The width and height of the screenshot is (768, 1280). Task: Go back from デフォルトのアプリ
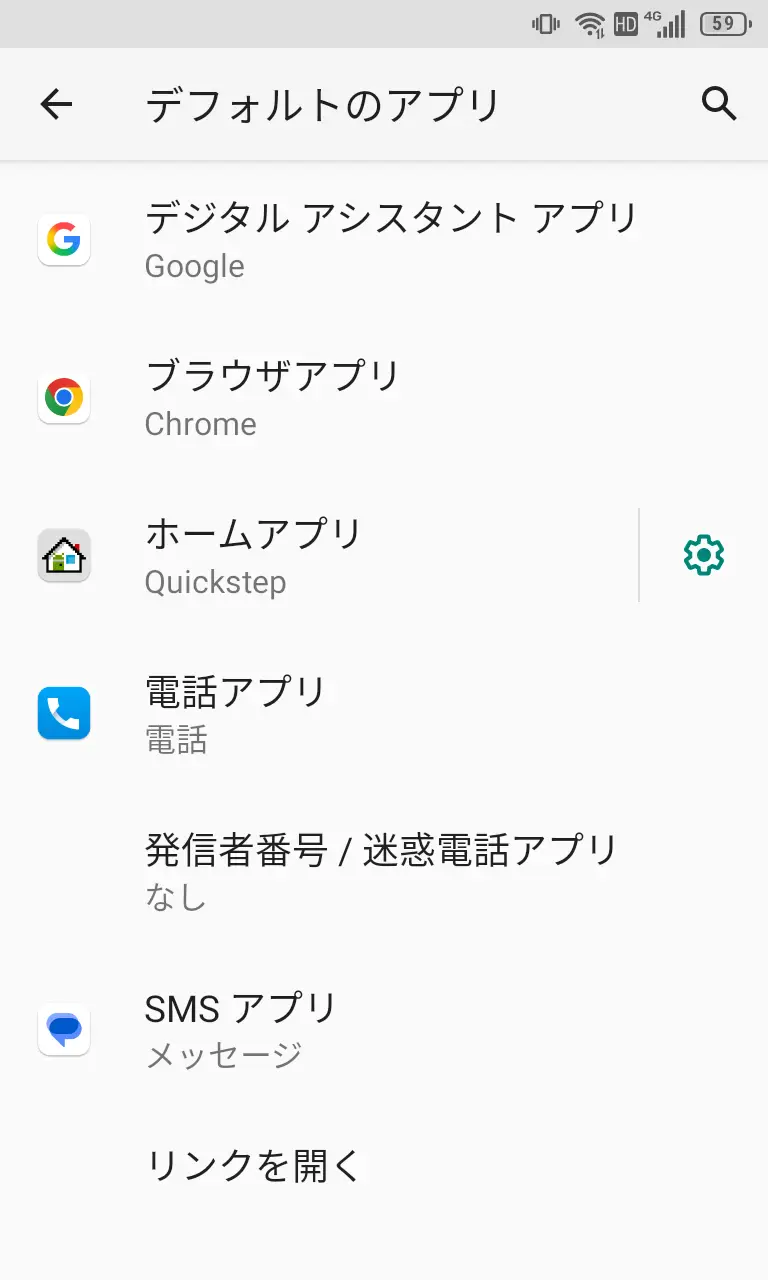(x=56, y=104)
